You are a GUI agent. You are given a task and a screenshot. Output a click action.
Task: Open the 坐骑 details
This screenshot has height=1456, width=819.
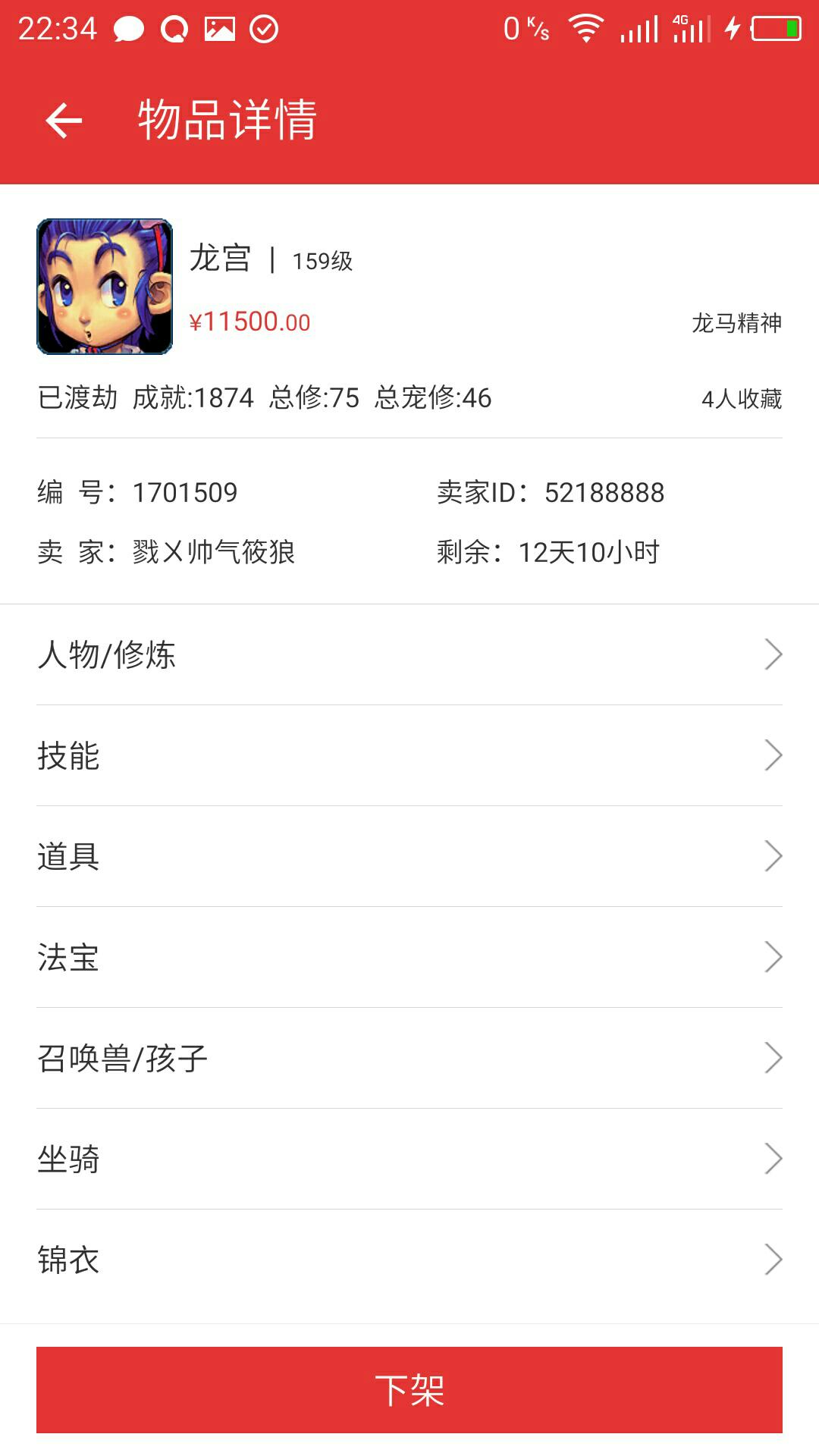409,1159
